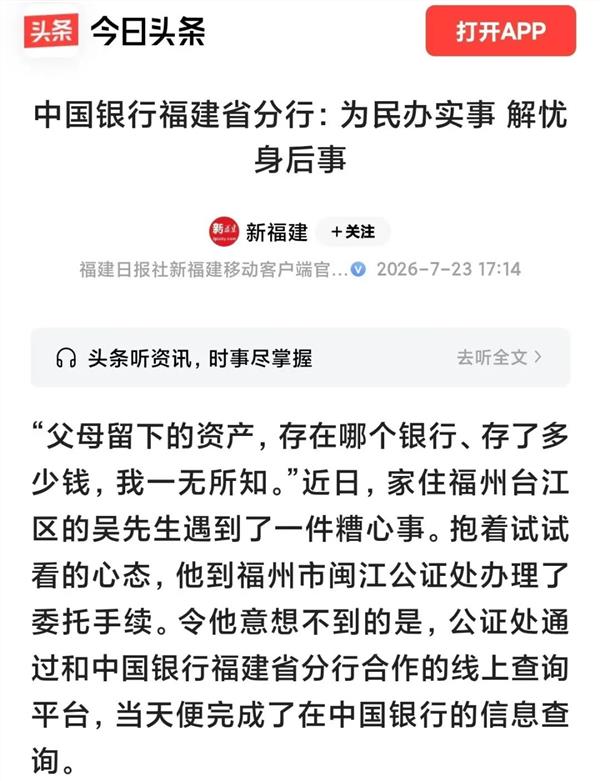
Task: Open the 今日头条 home logo
Action: point(115,31)
